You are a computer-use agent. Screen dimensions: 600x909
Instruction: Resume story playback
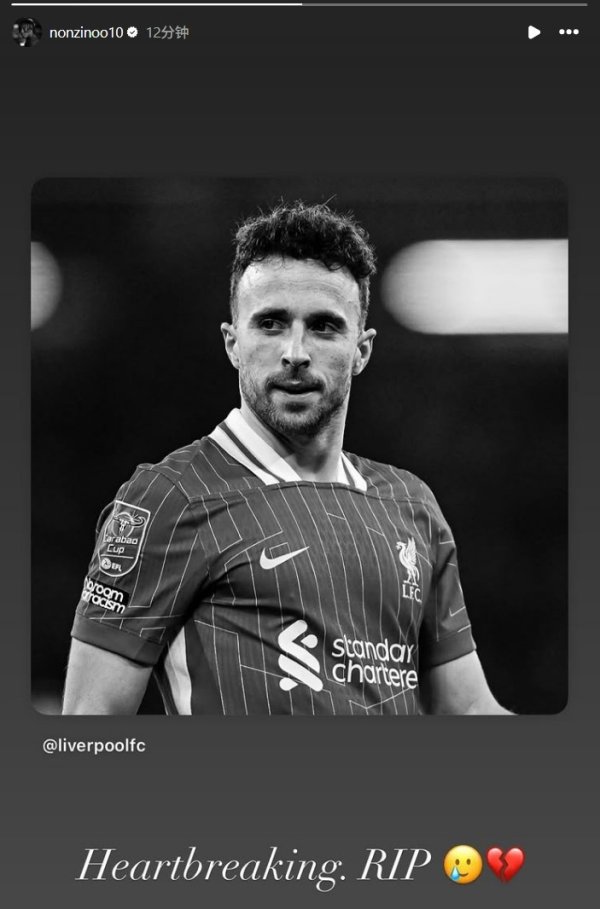pyautogui.click(x=533, y=32)
